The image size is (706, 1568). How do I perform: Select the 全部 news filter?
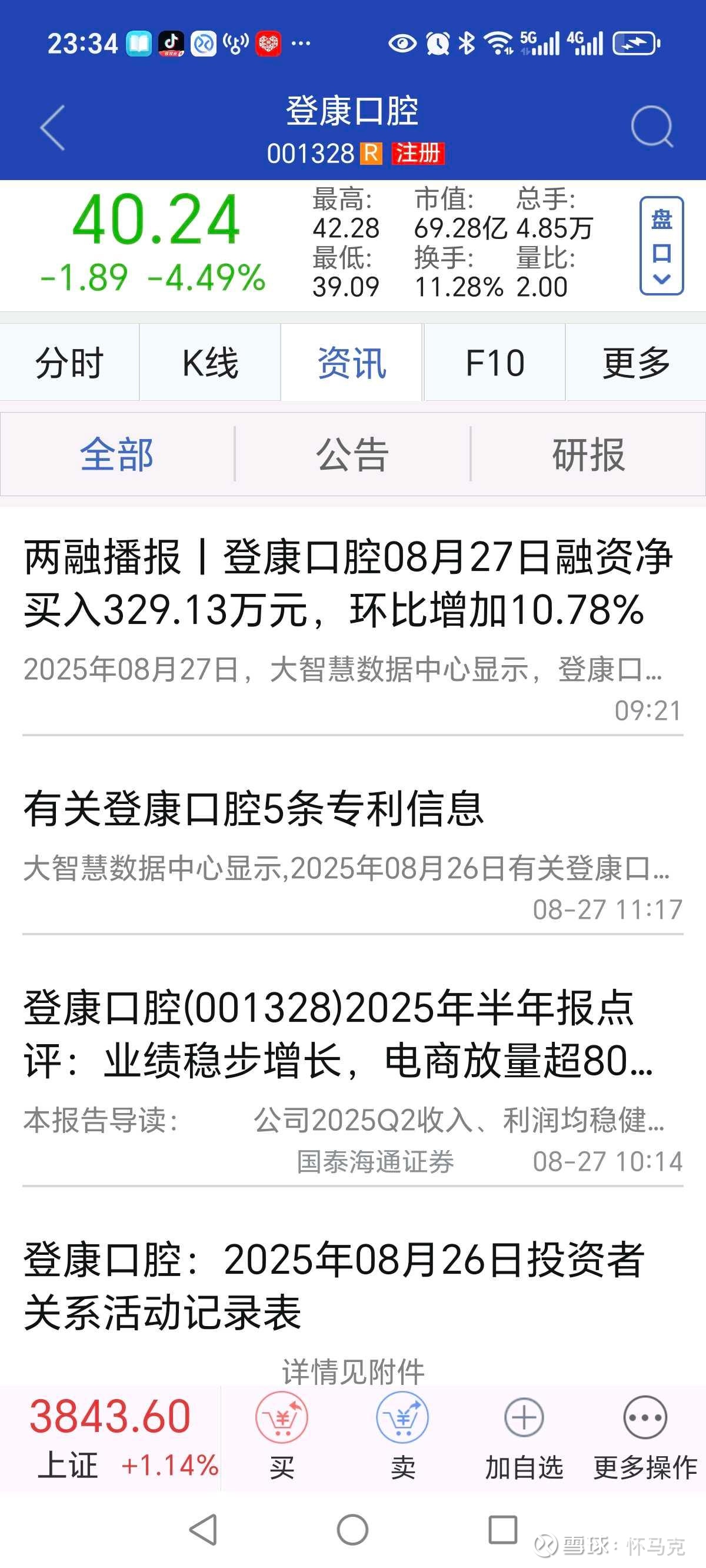117,455
